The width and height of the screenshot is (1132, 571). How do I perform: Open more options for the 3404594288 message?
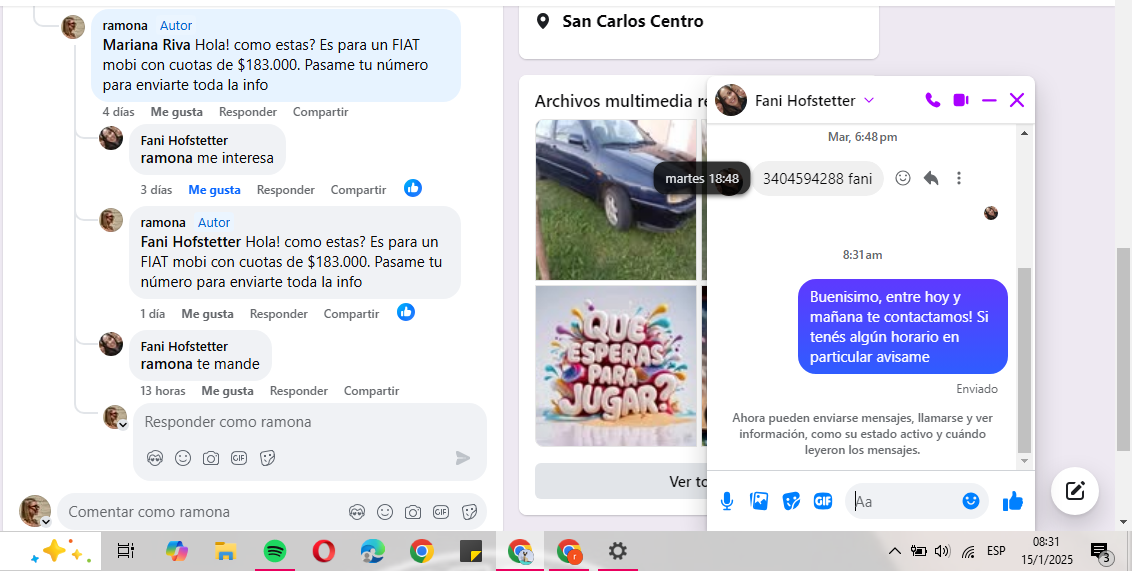point(959,178)
